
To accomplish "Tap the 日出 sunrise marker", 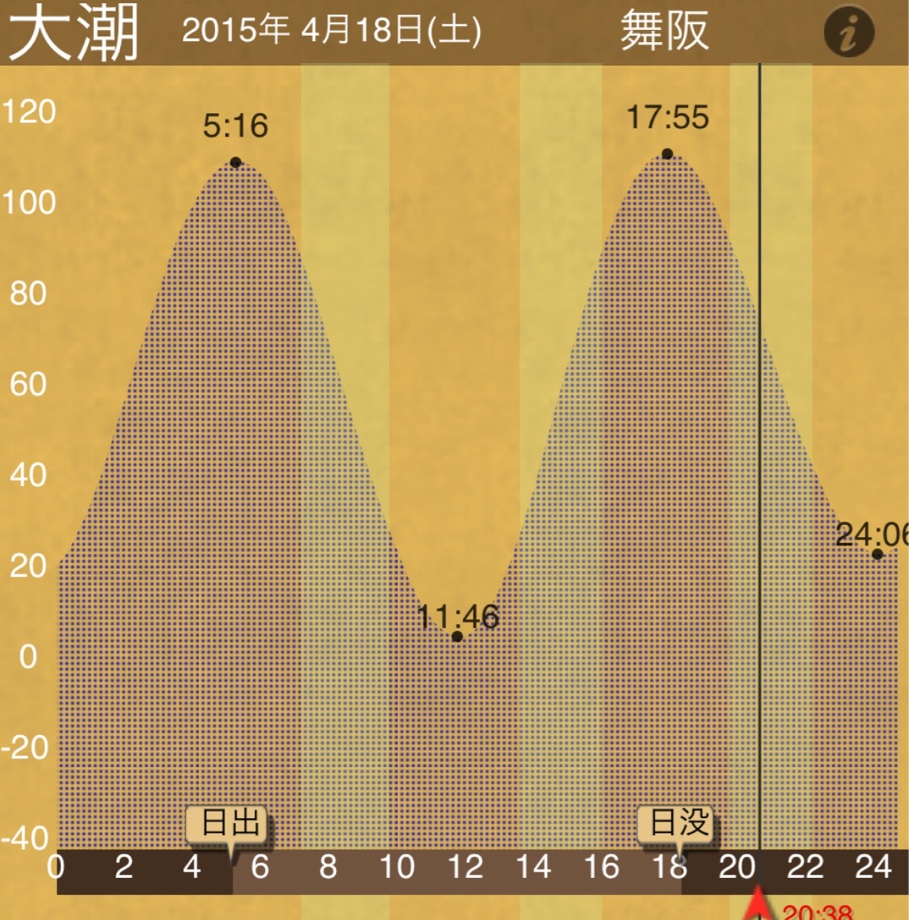I will [230, 825].
